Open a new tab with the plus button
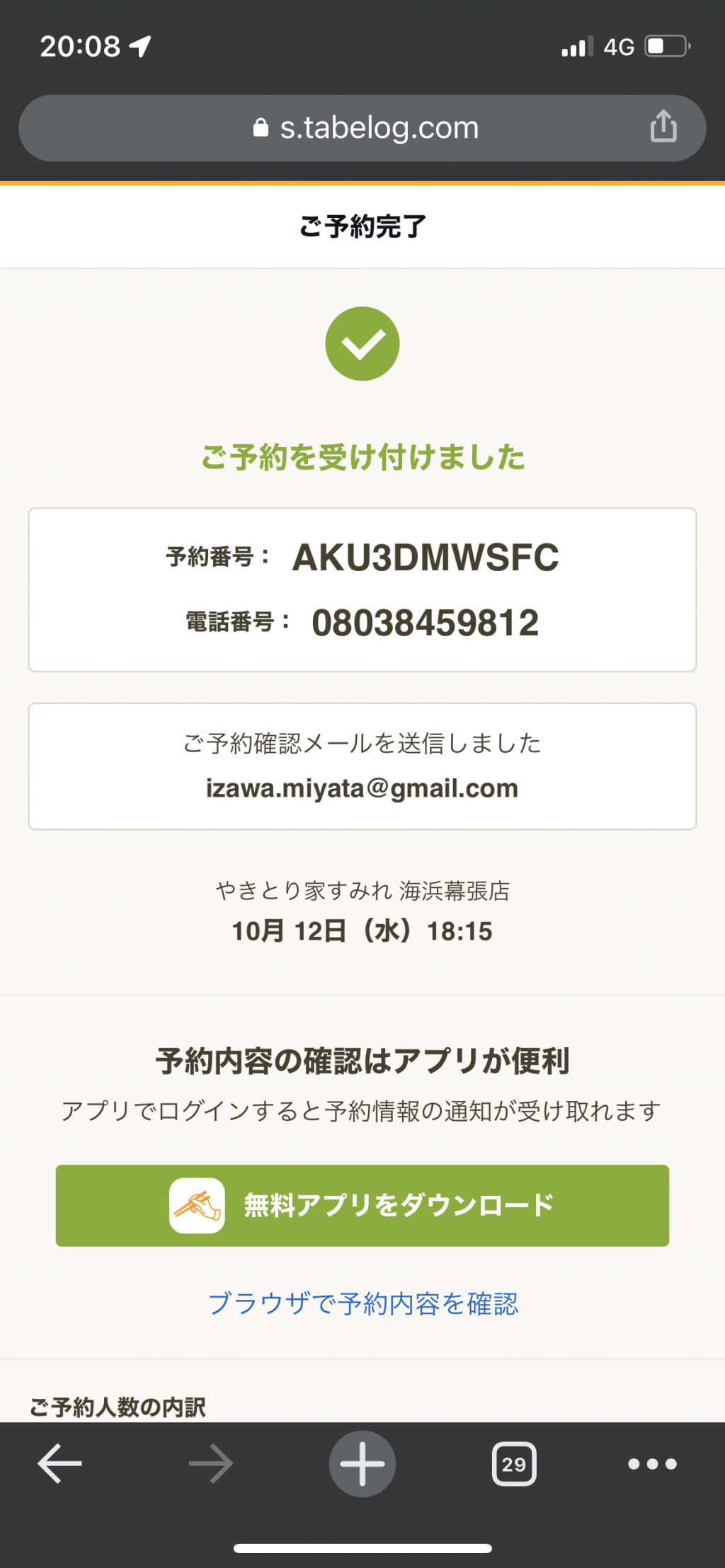Screen dimensions: 725x1568 pyautogui.click(x=362, y=1463)
